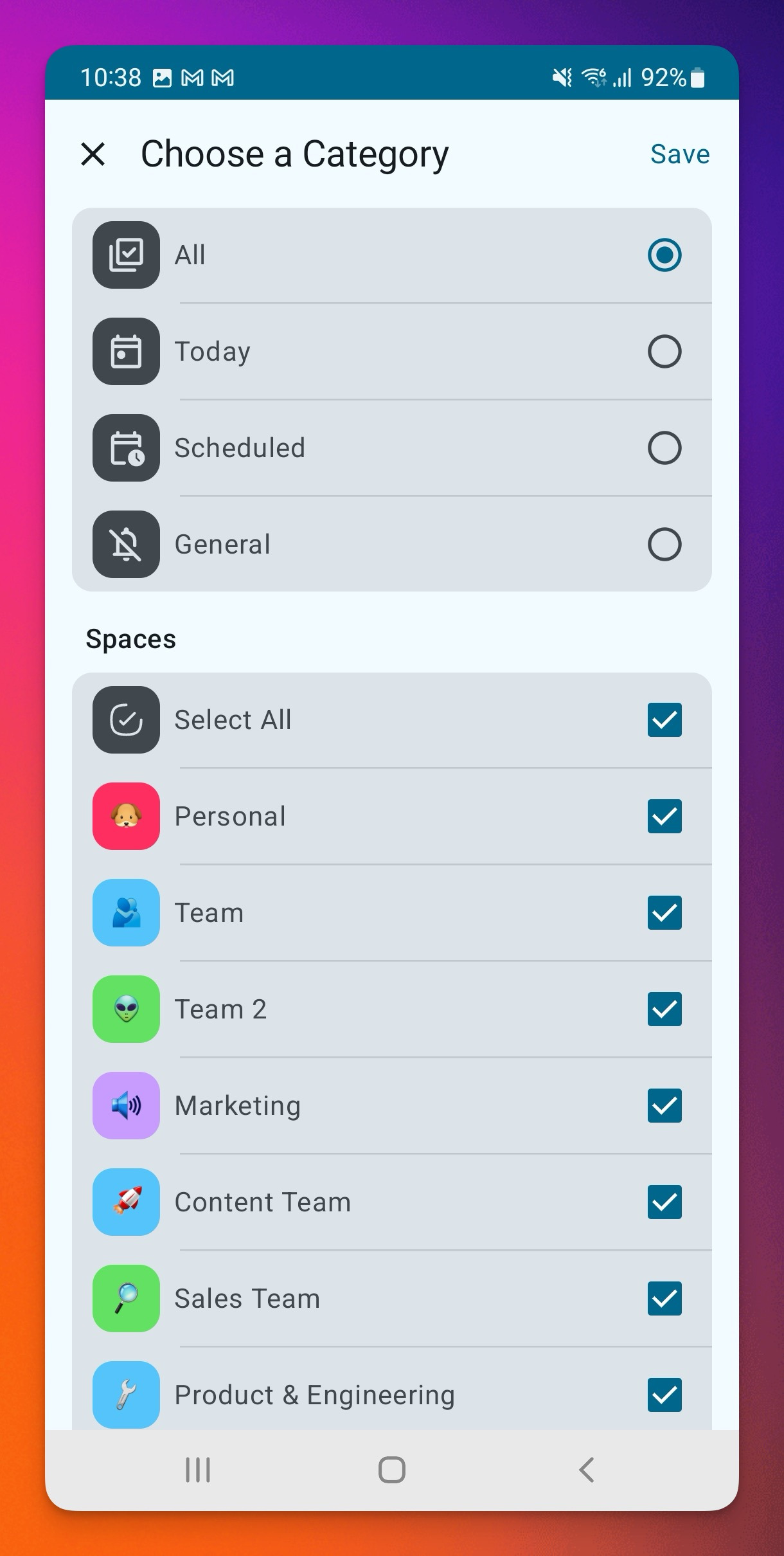
Task: Uncheck the Personal space
Action: [x=664, y=816]
